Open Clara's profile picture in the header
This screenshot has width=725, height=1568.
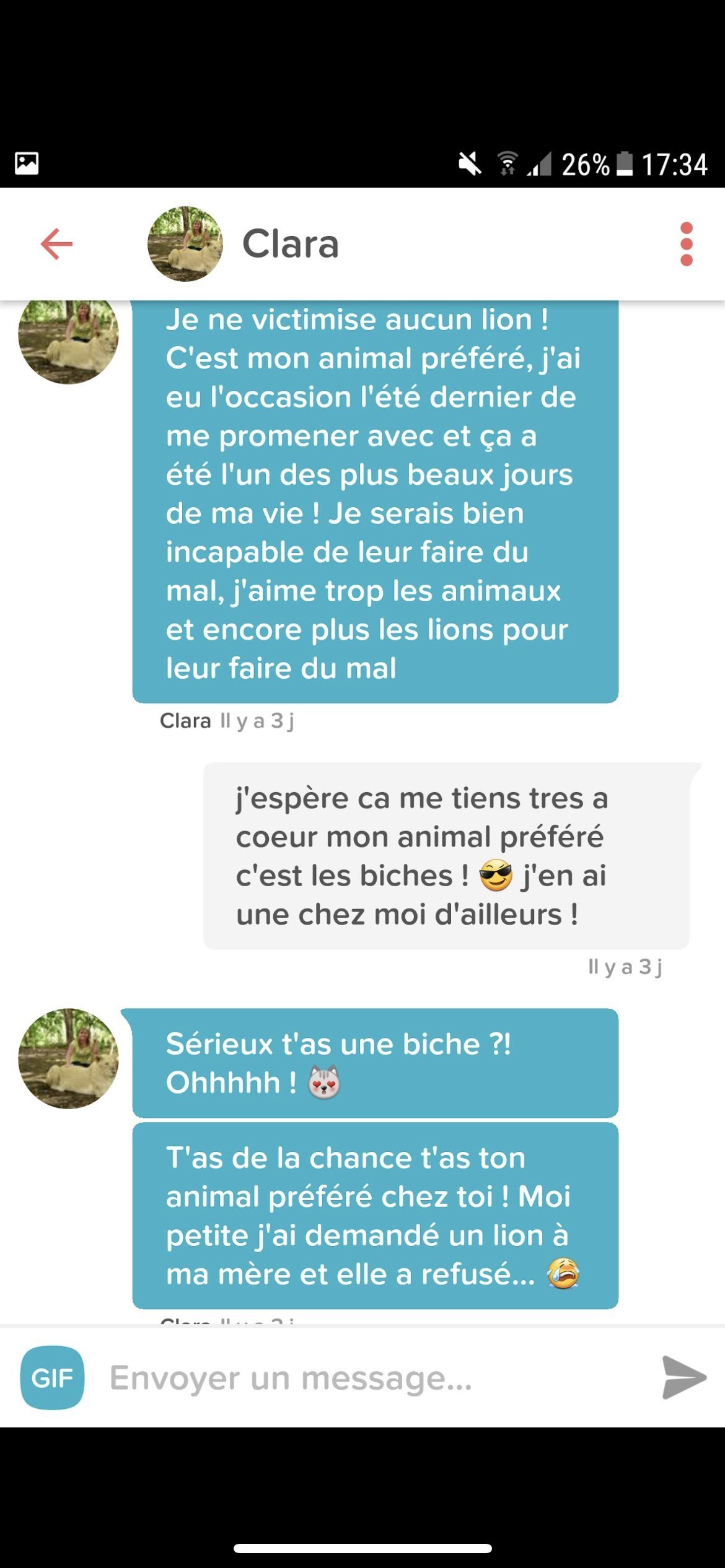coord(185,244)
